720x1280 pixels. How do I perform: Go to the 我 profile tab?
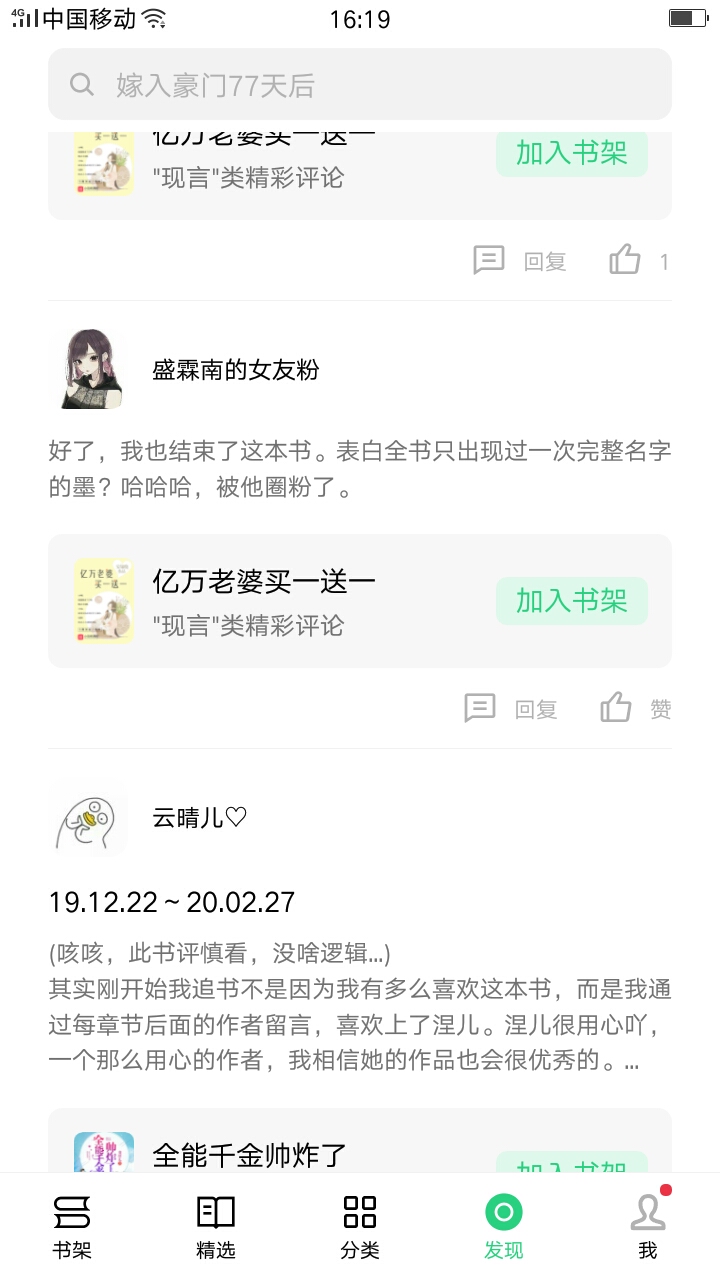(648, 1227)
